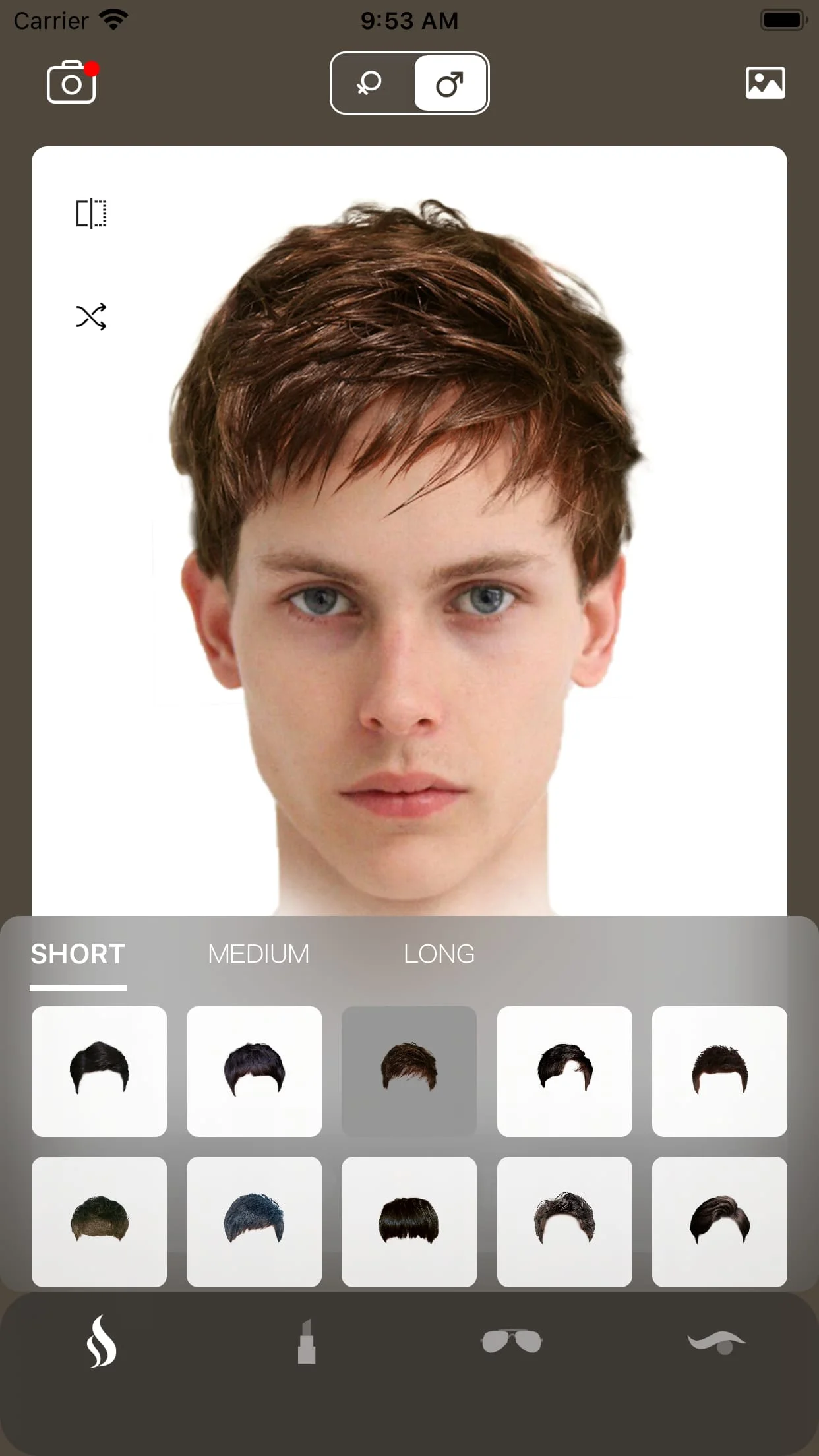
Task: Select the slicked-back pompadour hairstyle
Action: click(x=719, y=1221)
